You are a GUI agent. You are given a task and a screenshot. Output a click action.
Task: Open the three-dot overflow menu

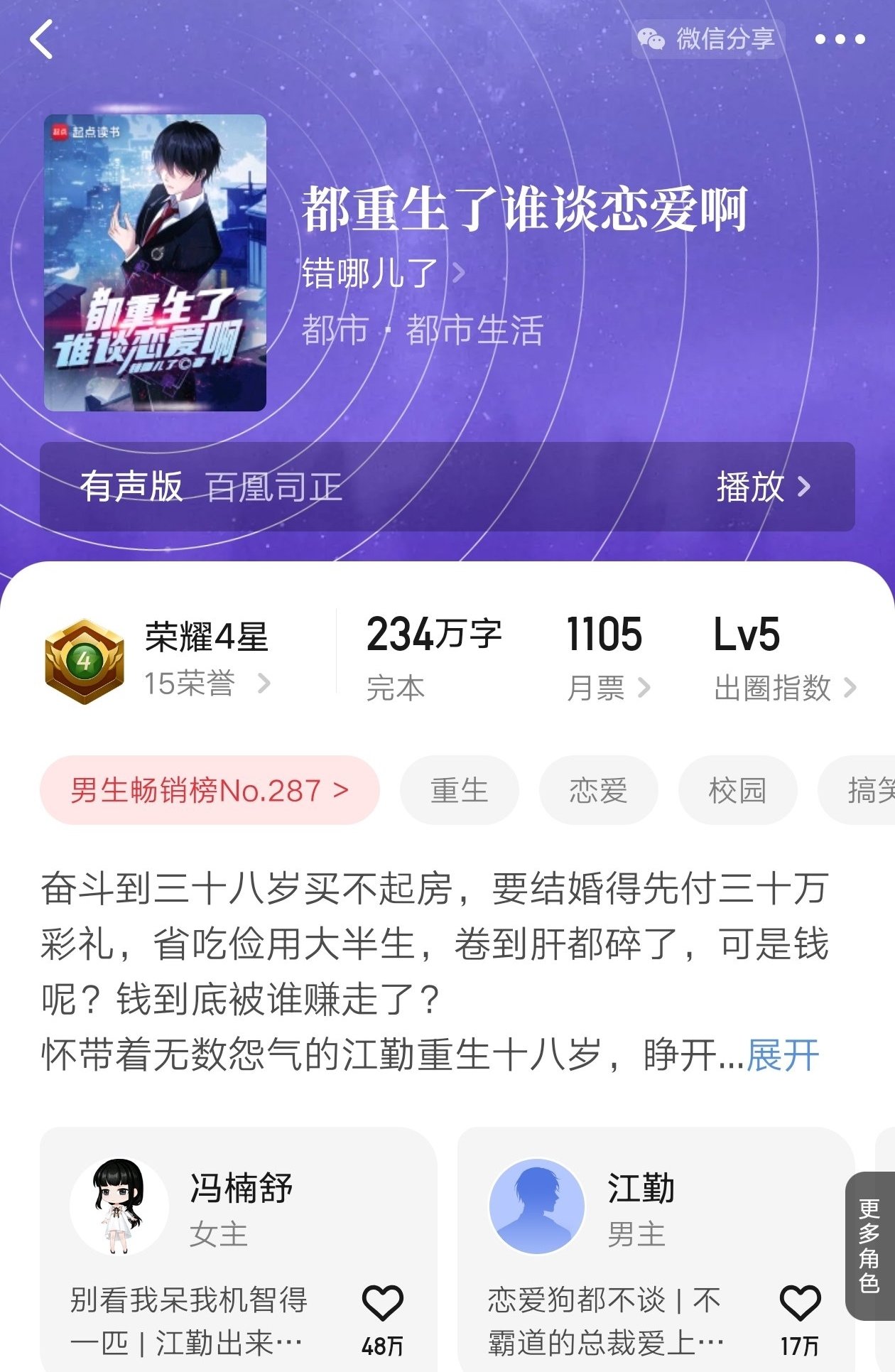tap(840, 40)
